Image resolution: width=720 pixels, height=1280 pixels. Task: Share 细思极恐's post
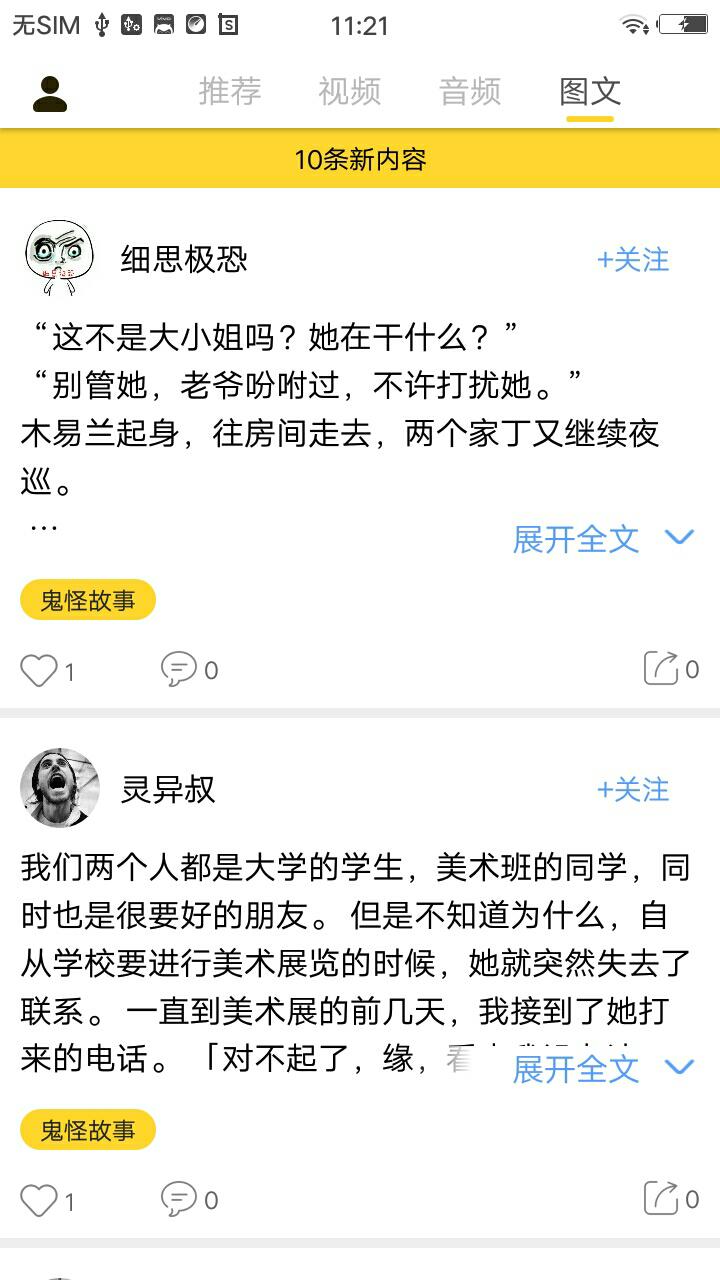pos(661,668)
